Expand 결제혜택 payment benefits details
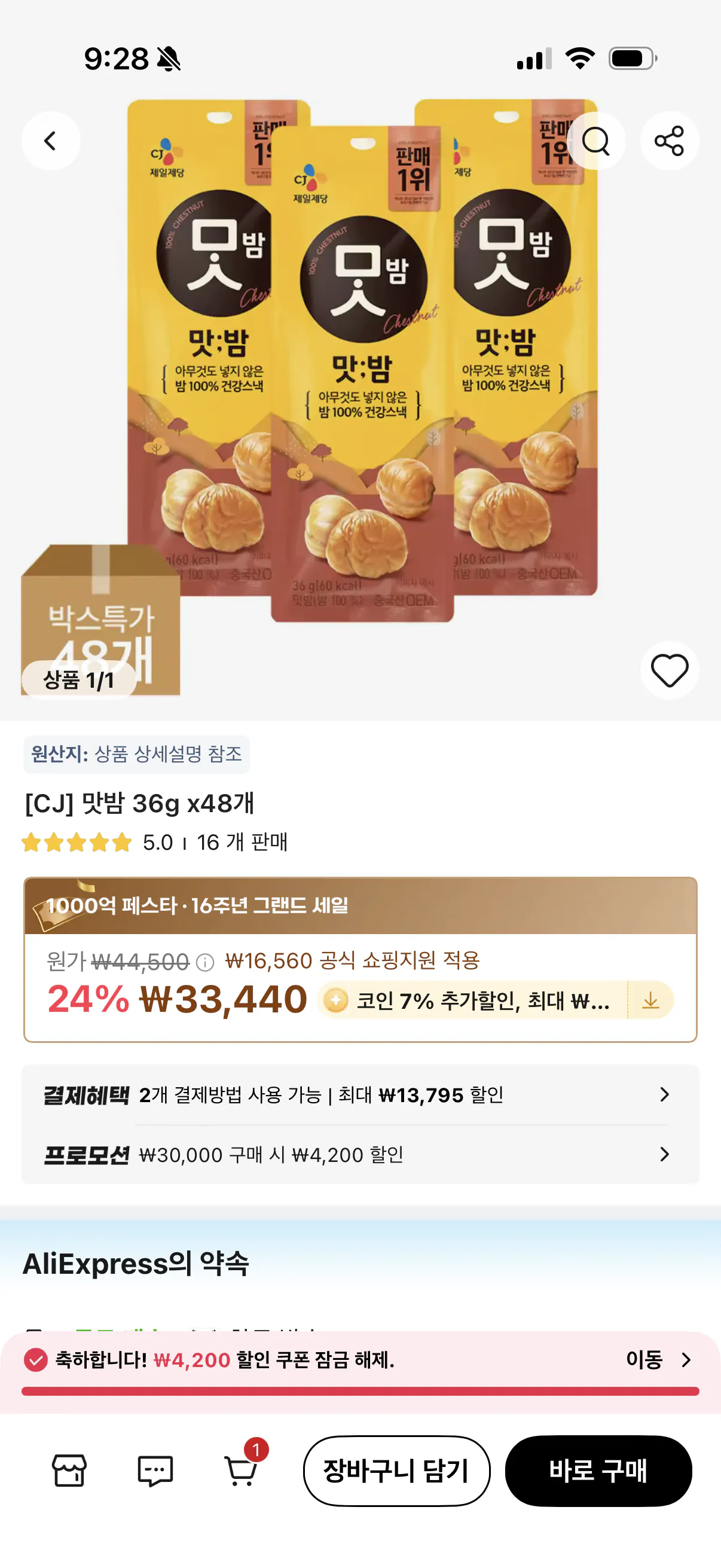The width and height of the screenshot is (721, 1568). [361, 1092]
